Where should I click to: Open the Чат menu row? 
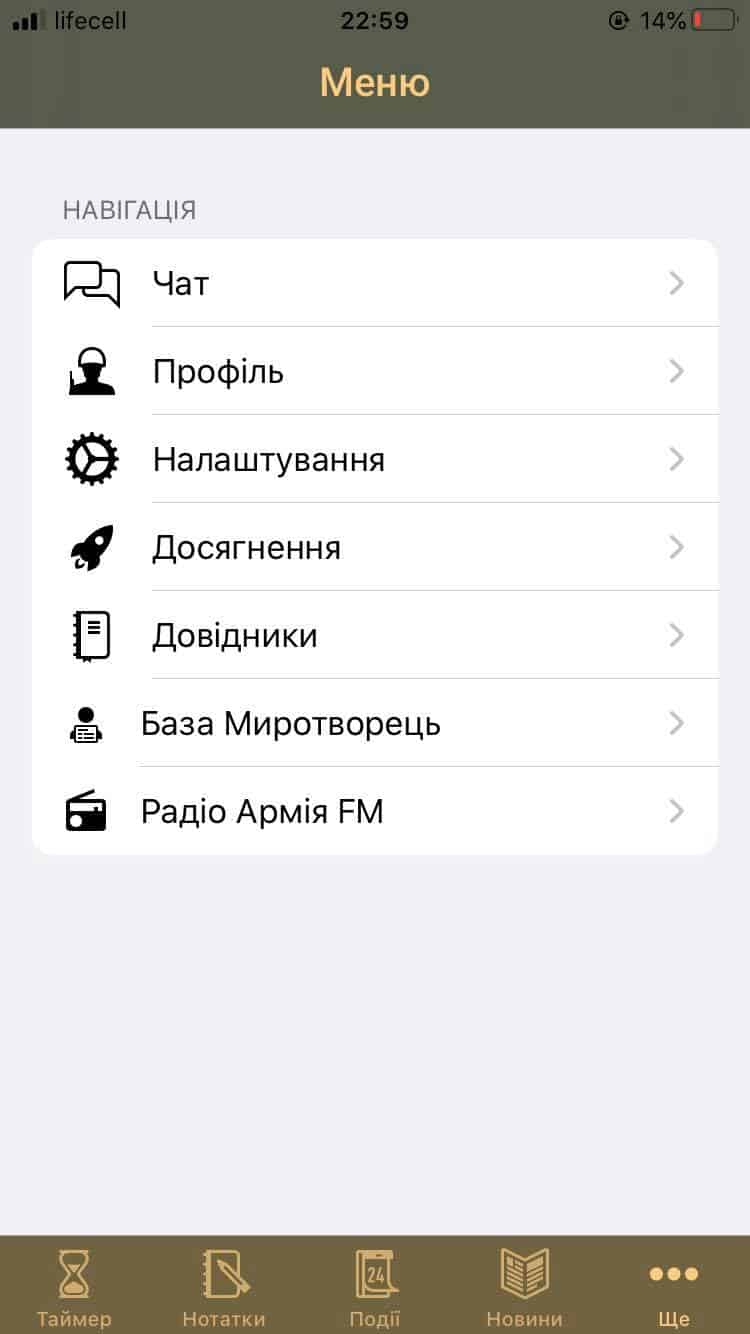point(374,284)
